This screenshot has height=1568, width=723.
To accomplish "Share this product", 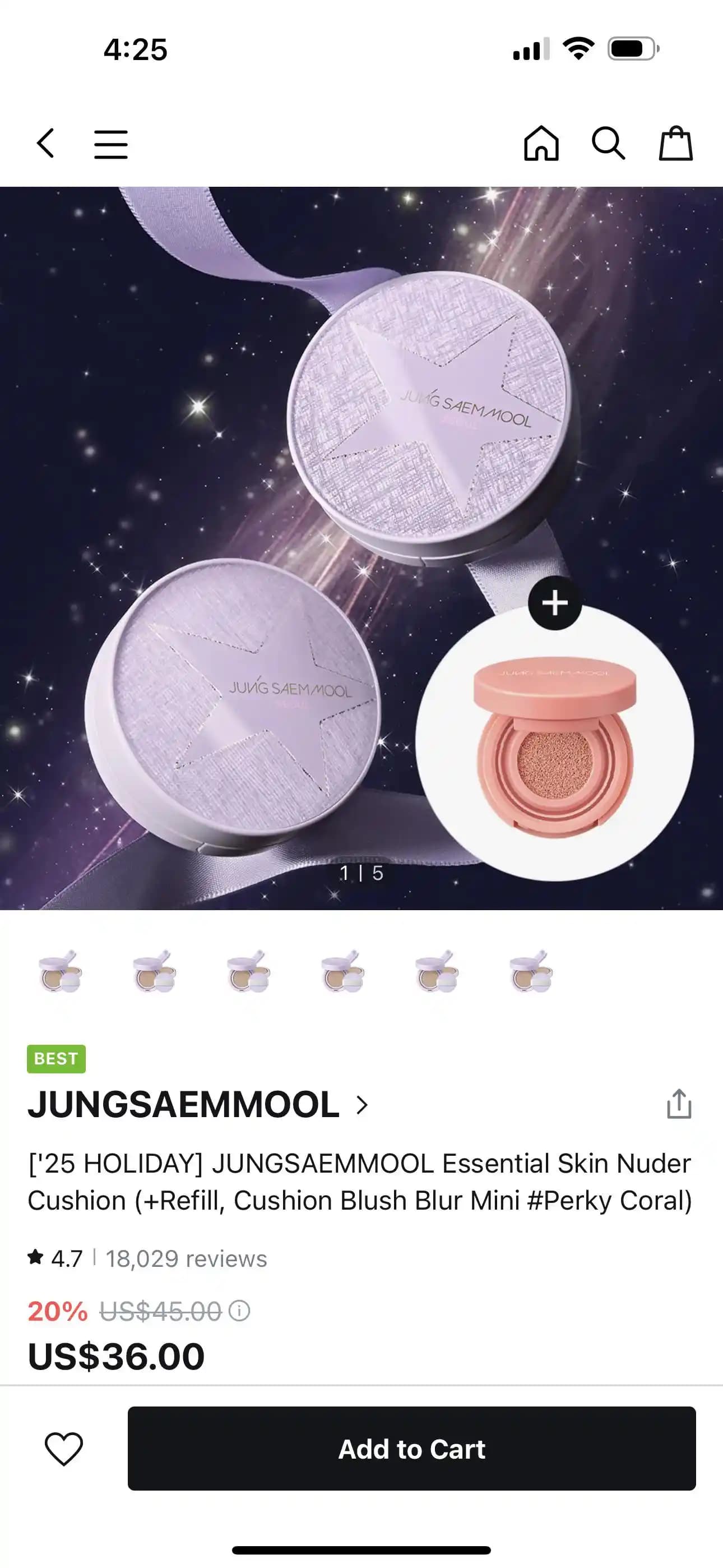I will pos(679,1104).
